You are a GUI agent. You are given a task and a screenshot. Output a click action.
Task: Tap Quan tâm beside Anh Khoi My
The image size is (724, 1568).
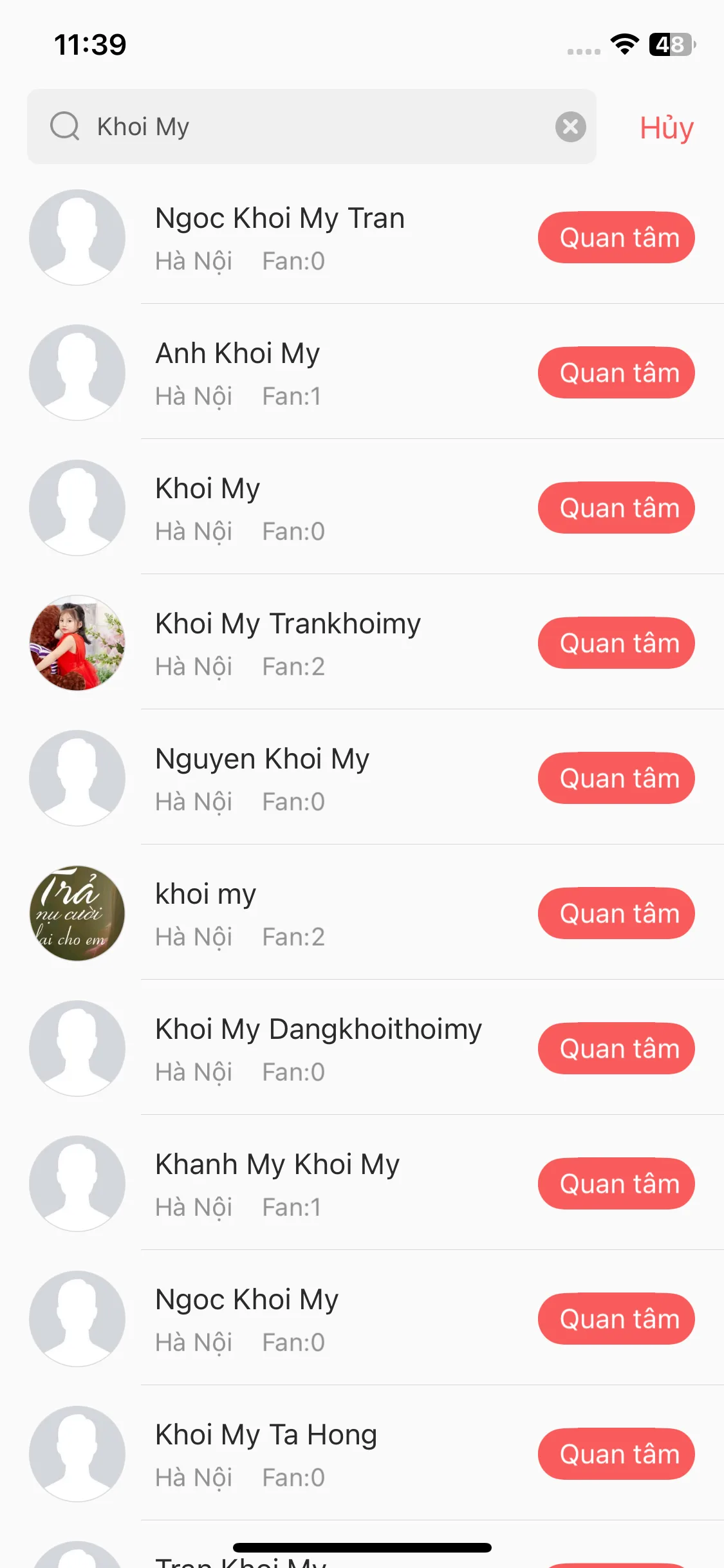[x=616, y=373]
